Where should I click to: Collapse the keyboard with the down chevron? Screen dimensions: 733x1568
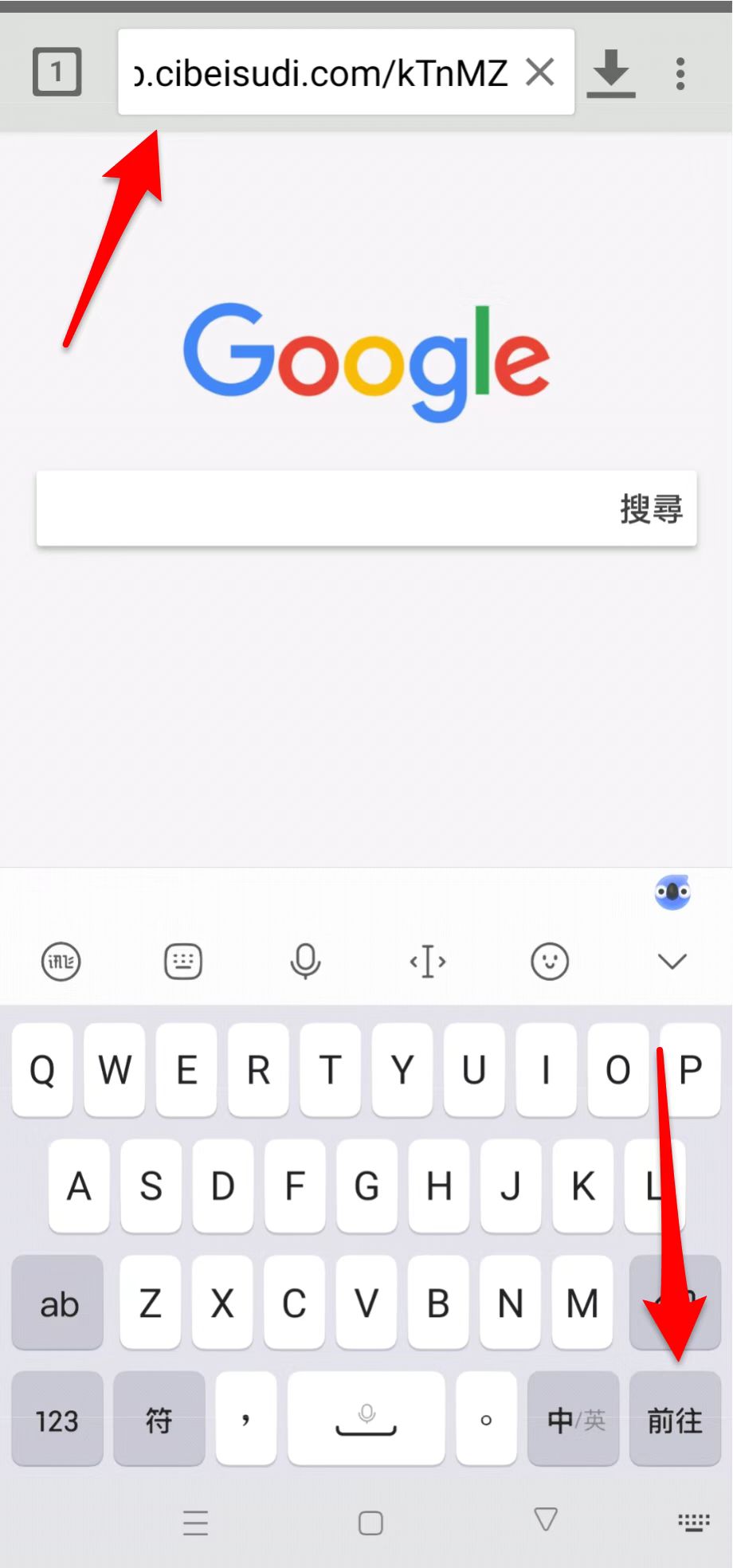[672, 962]
